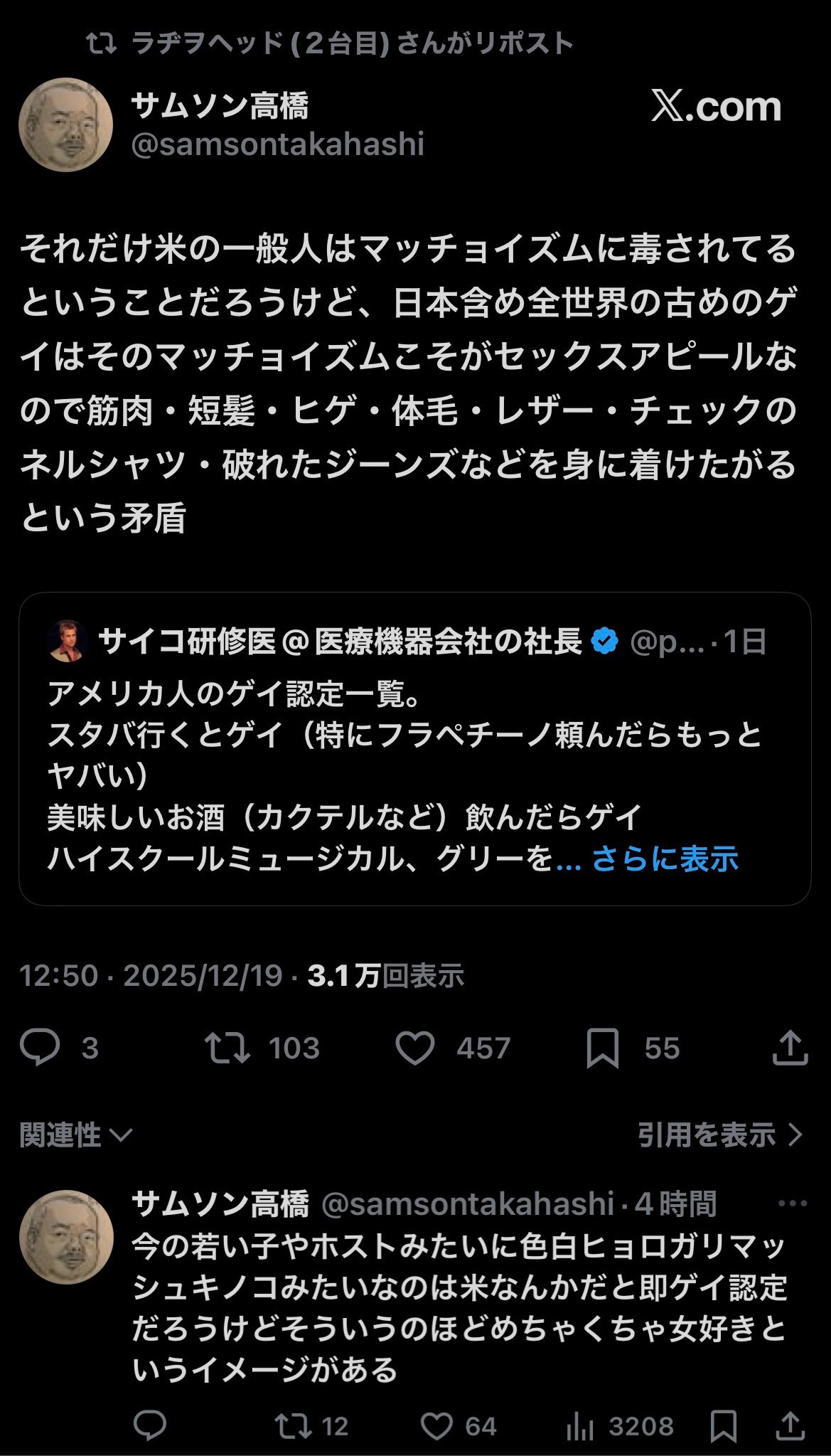Open サムソン高橋's profile picture on main post
This screenshot has height=1456, width=831.
point(65,125)
